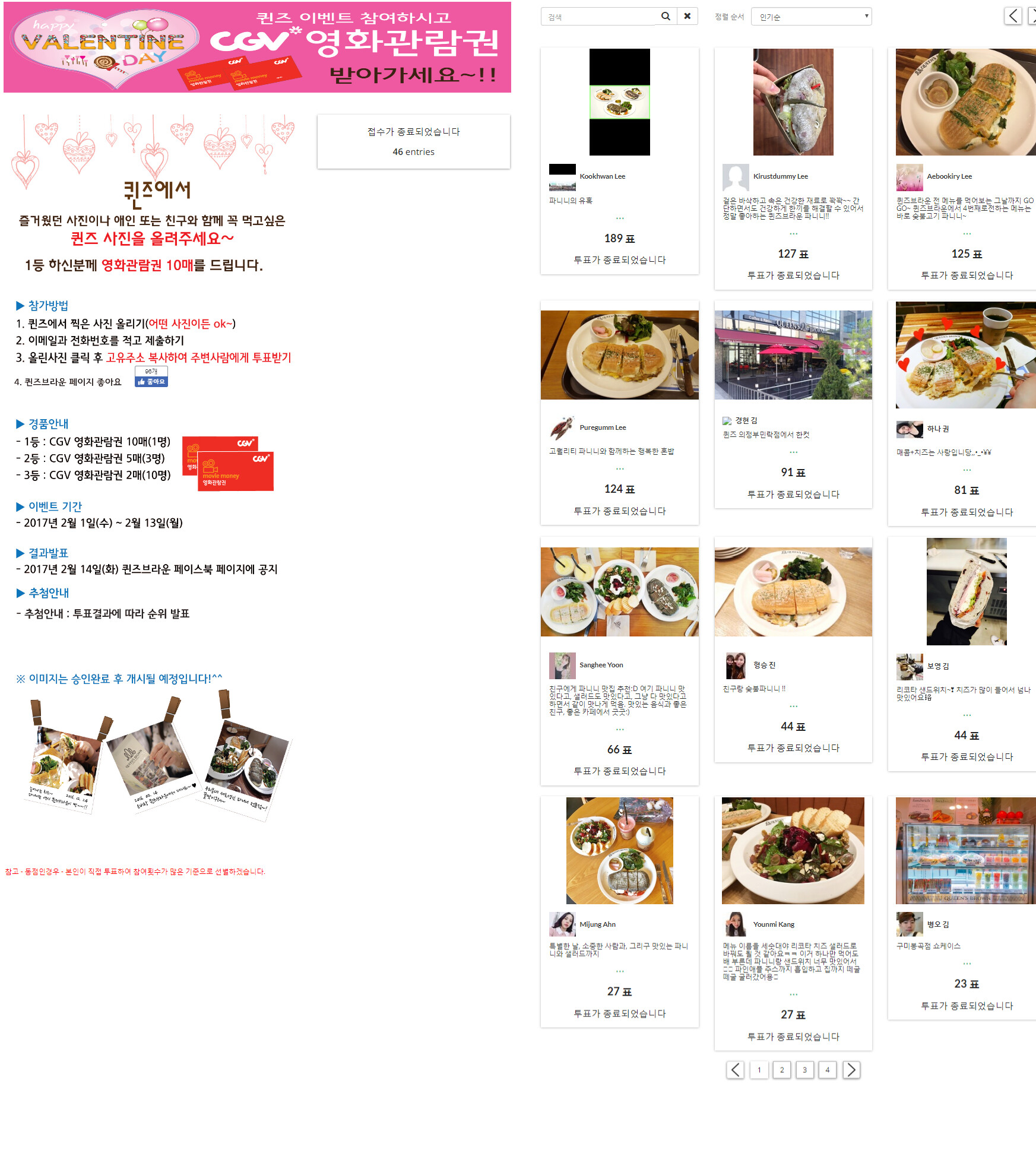Open 형승 진's panini photo entry
Screen dimensions: 1036x1169
tap(793, 591)
